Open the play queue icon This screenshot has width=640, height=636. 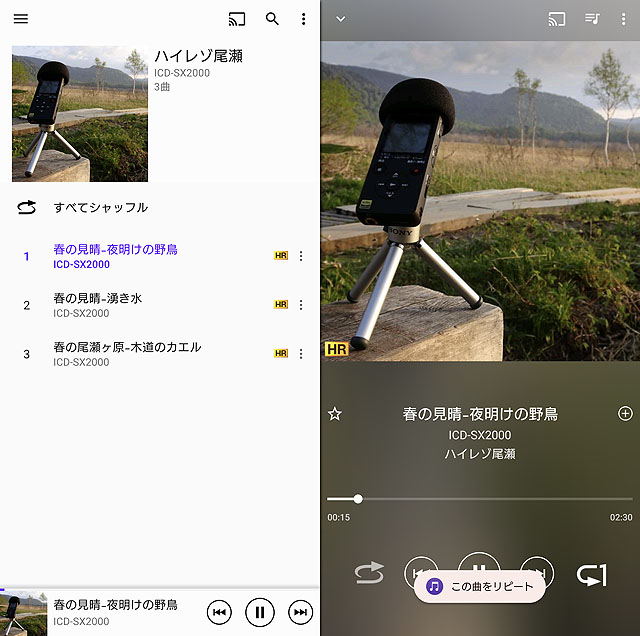592,19
